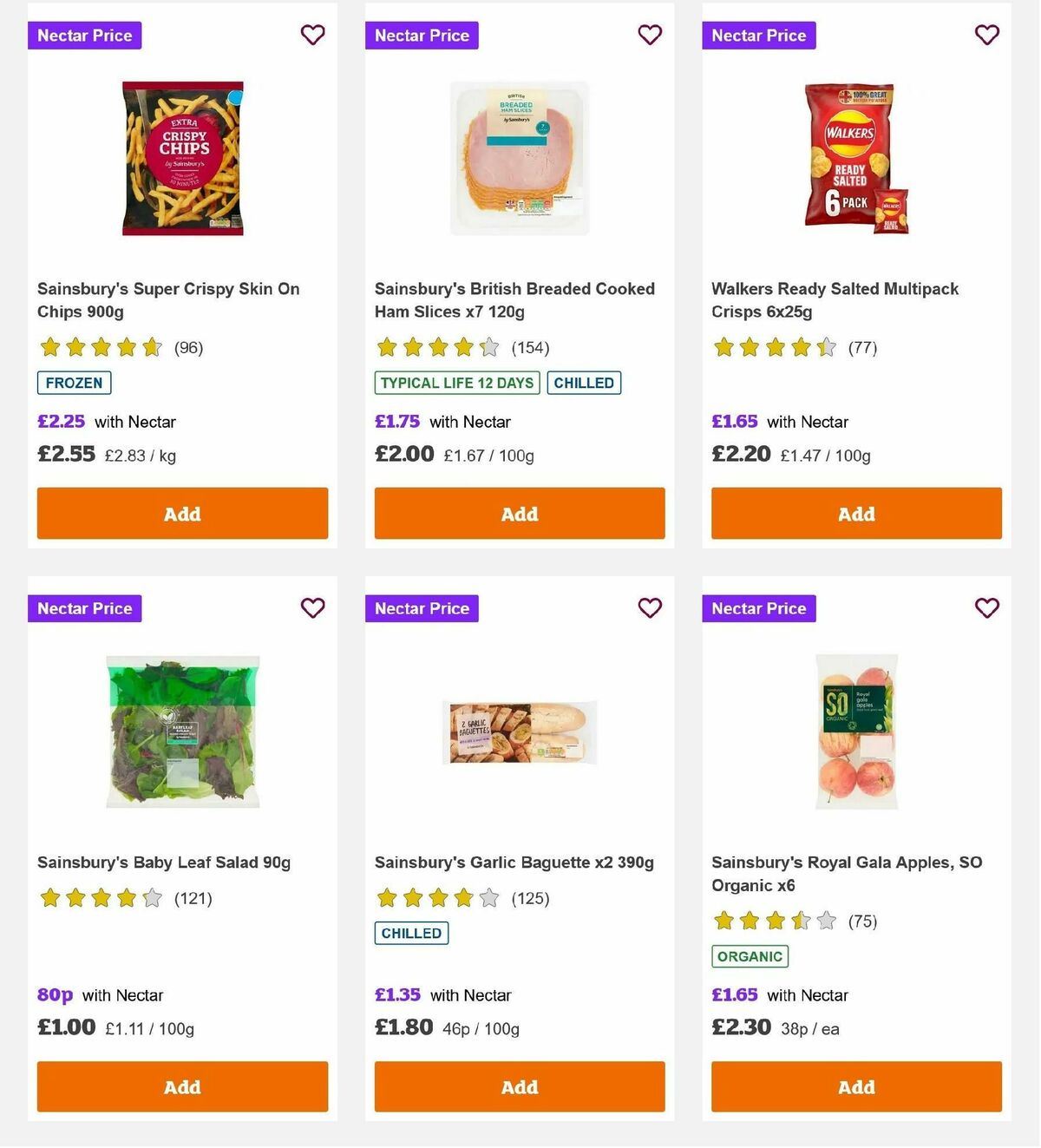Click the review count (154) for ham slices

tap(531, 347)
